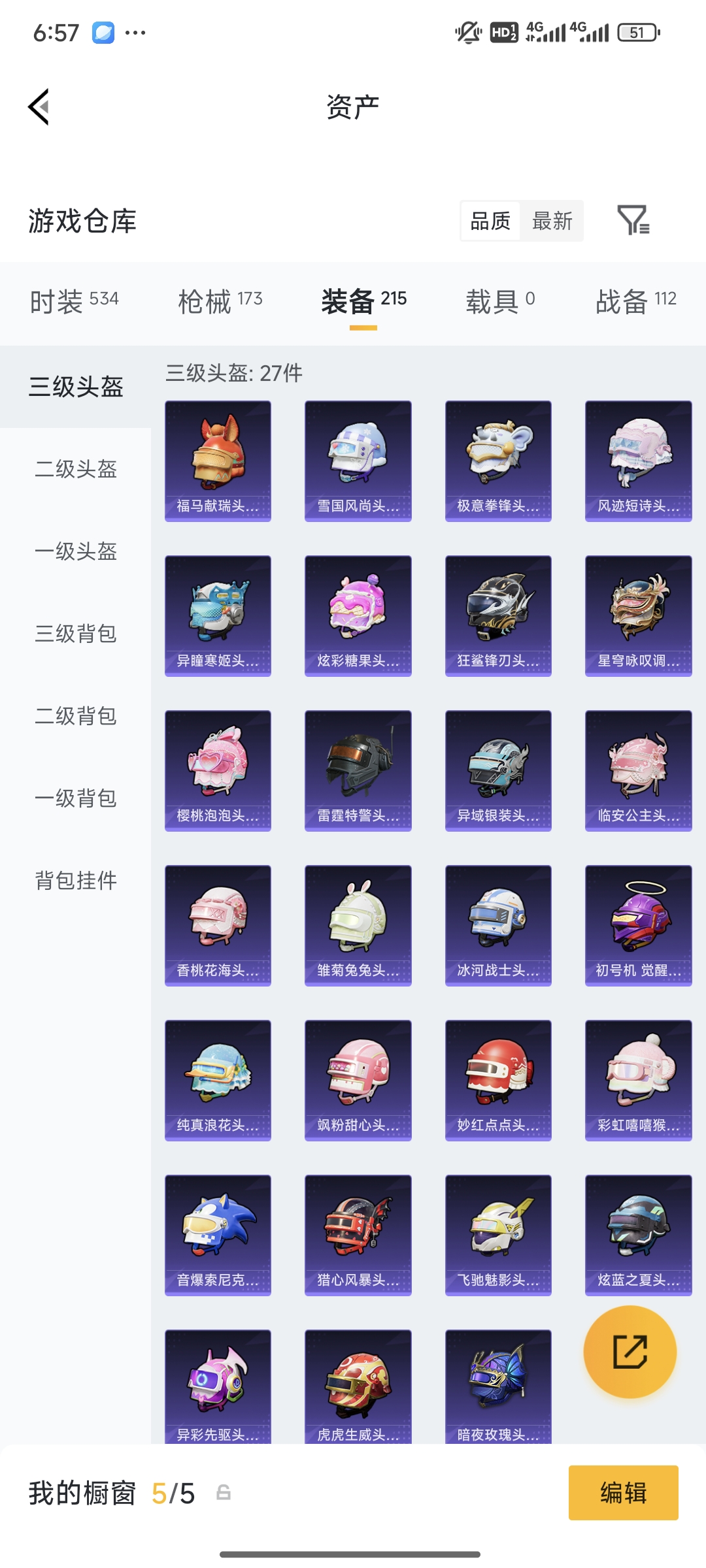Select the 二级背包 category

pos(76,716)
